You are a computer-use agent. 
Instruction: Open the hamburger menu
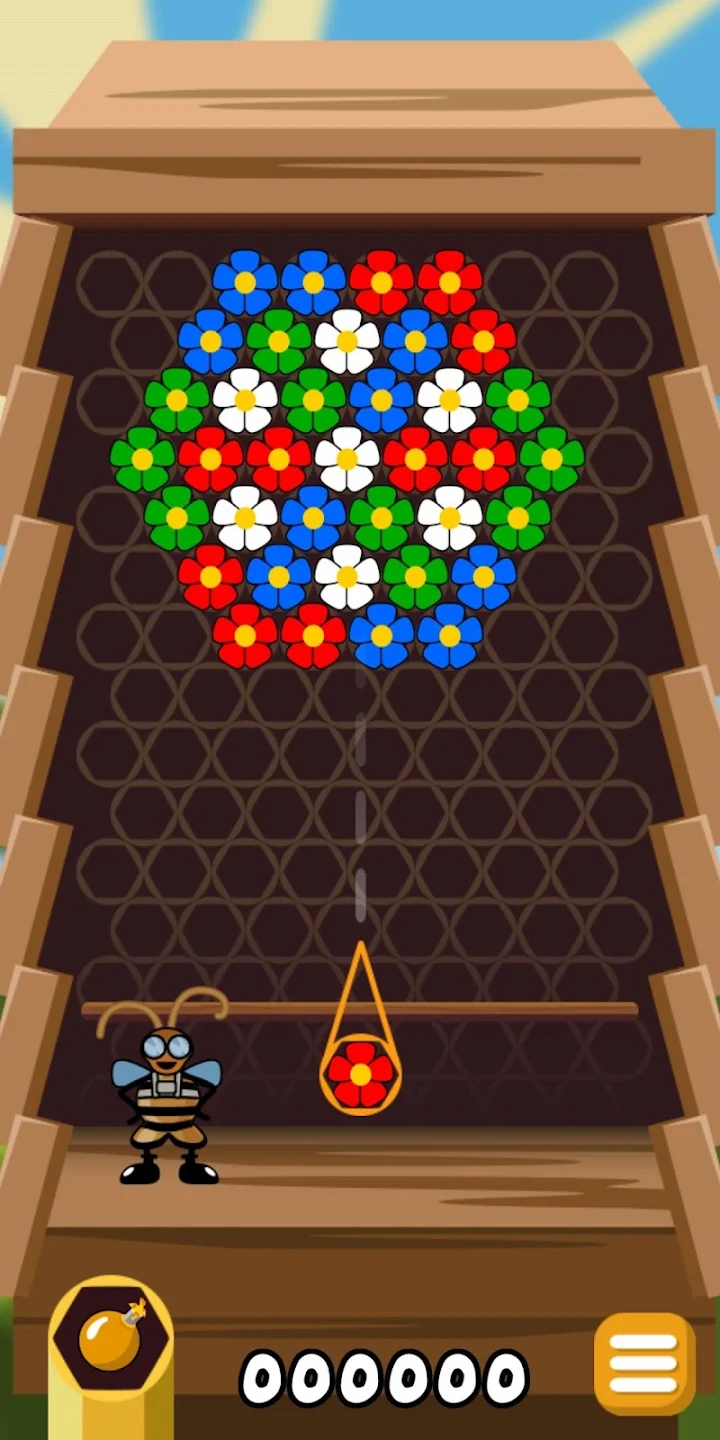click(644, 1364)
